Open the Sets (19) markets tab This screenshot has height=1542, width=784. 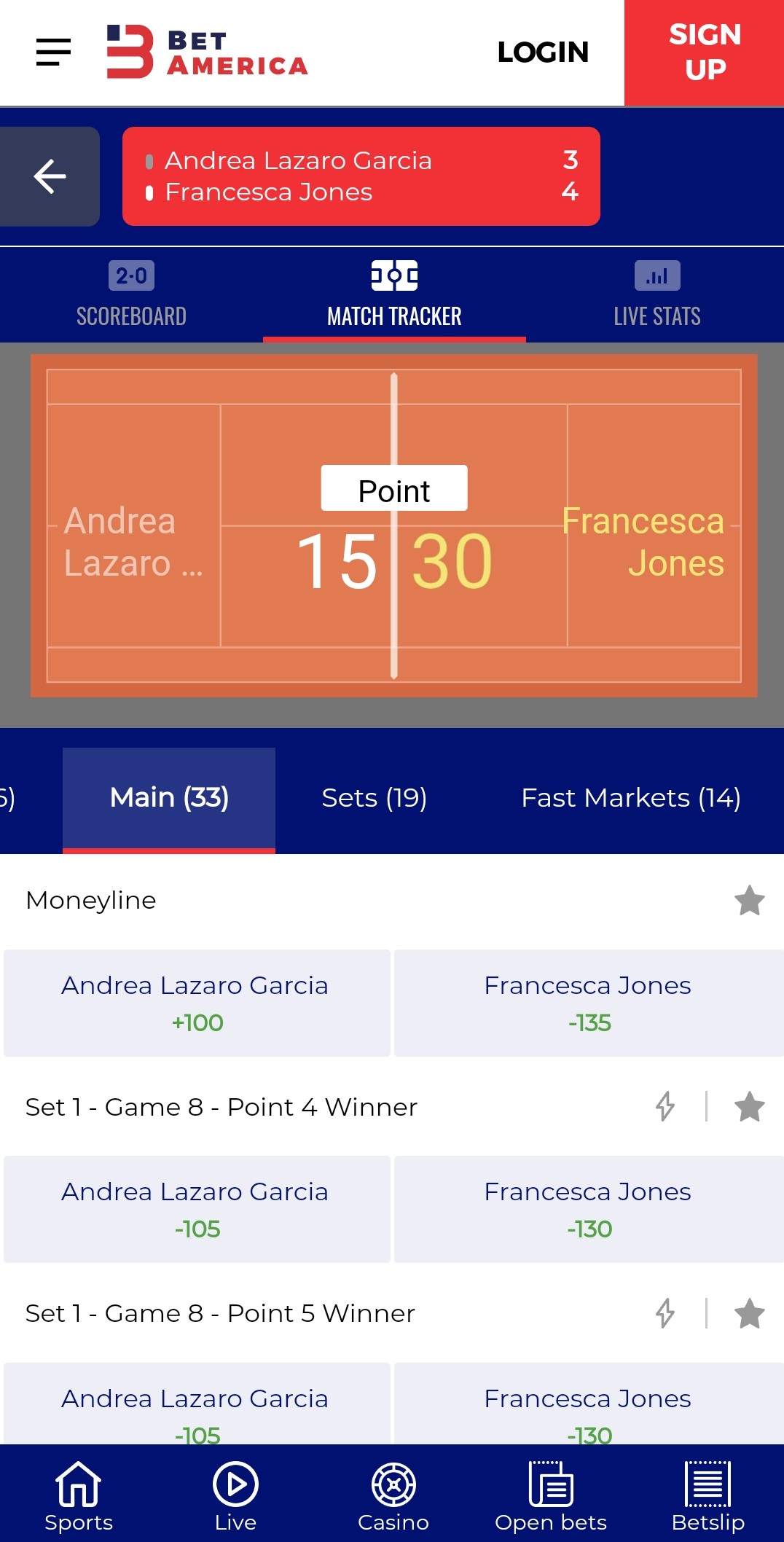(x=375, y=798)
